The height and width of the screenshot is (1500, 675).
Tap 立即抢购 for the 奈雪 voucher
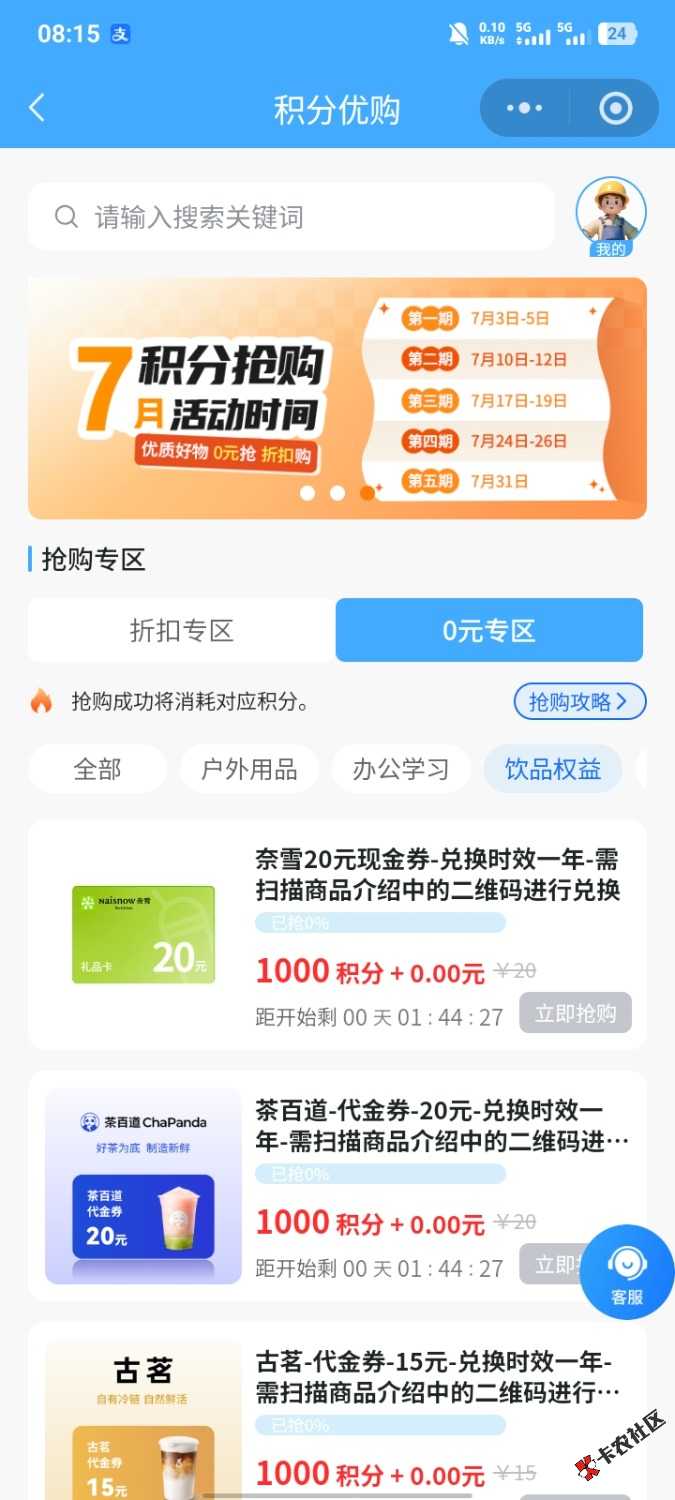575,1013
